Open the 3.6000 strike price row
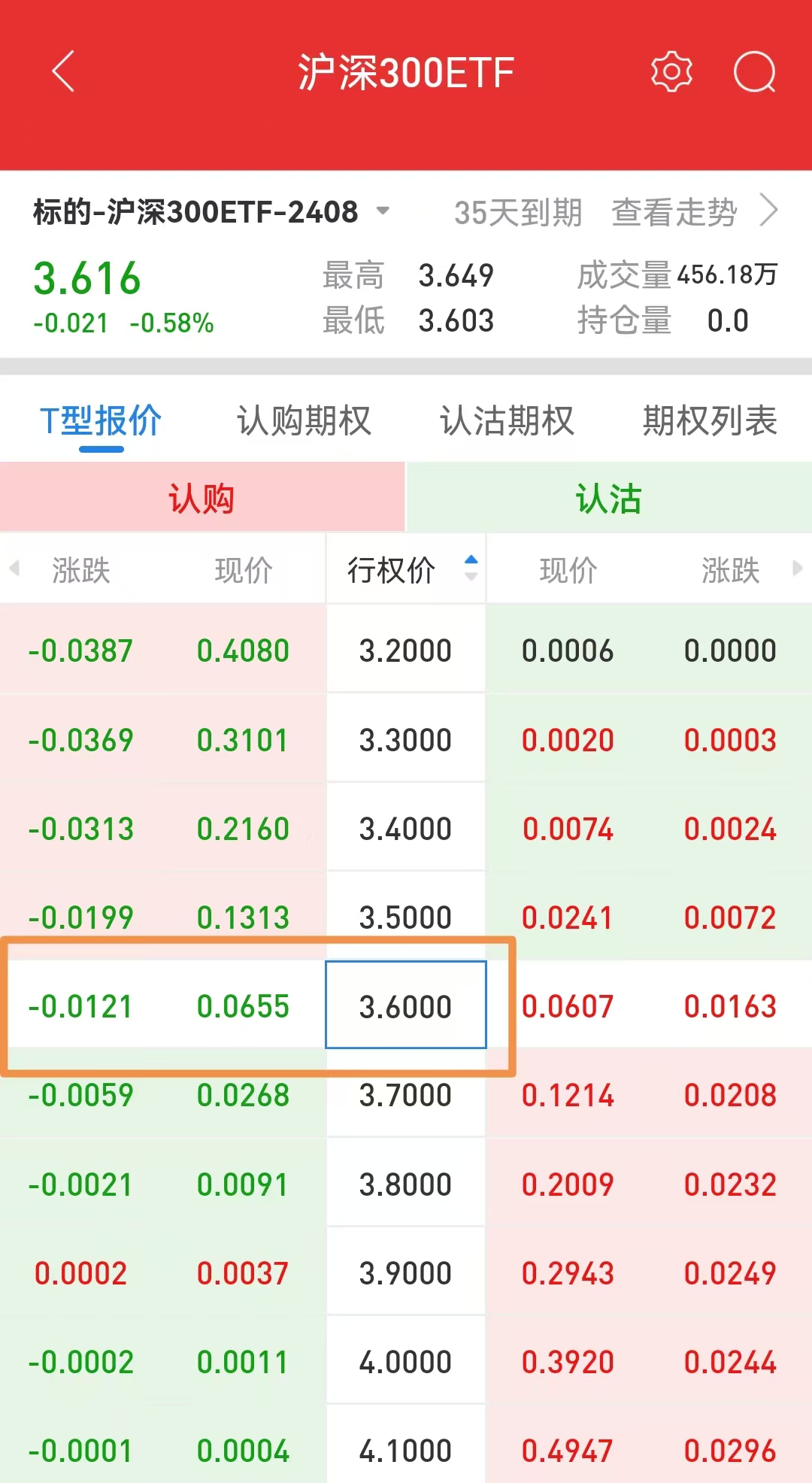The image size is (812, 1483). click(x=405, y=1006)
